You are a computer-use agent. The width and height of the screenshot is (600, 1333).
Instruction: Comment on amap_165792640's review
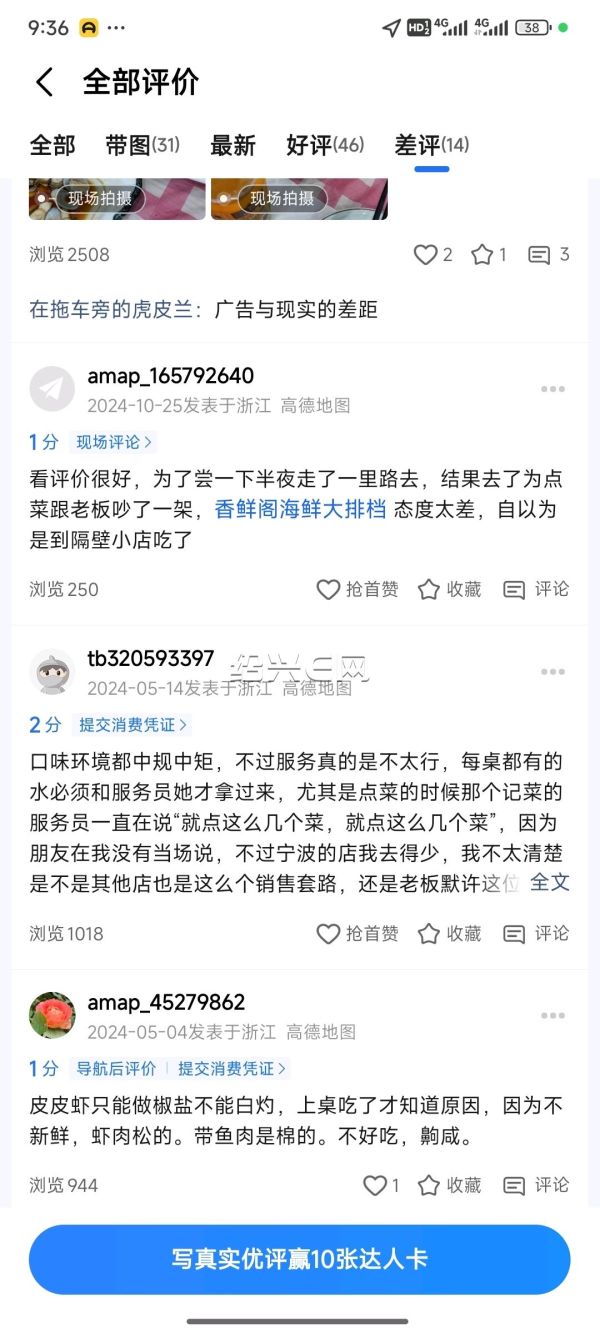(x=536, y=589)
